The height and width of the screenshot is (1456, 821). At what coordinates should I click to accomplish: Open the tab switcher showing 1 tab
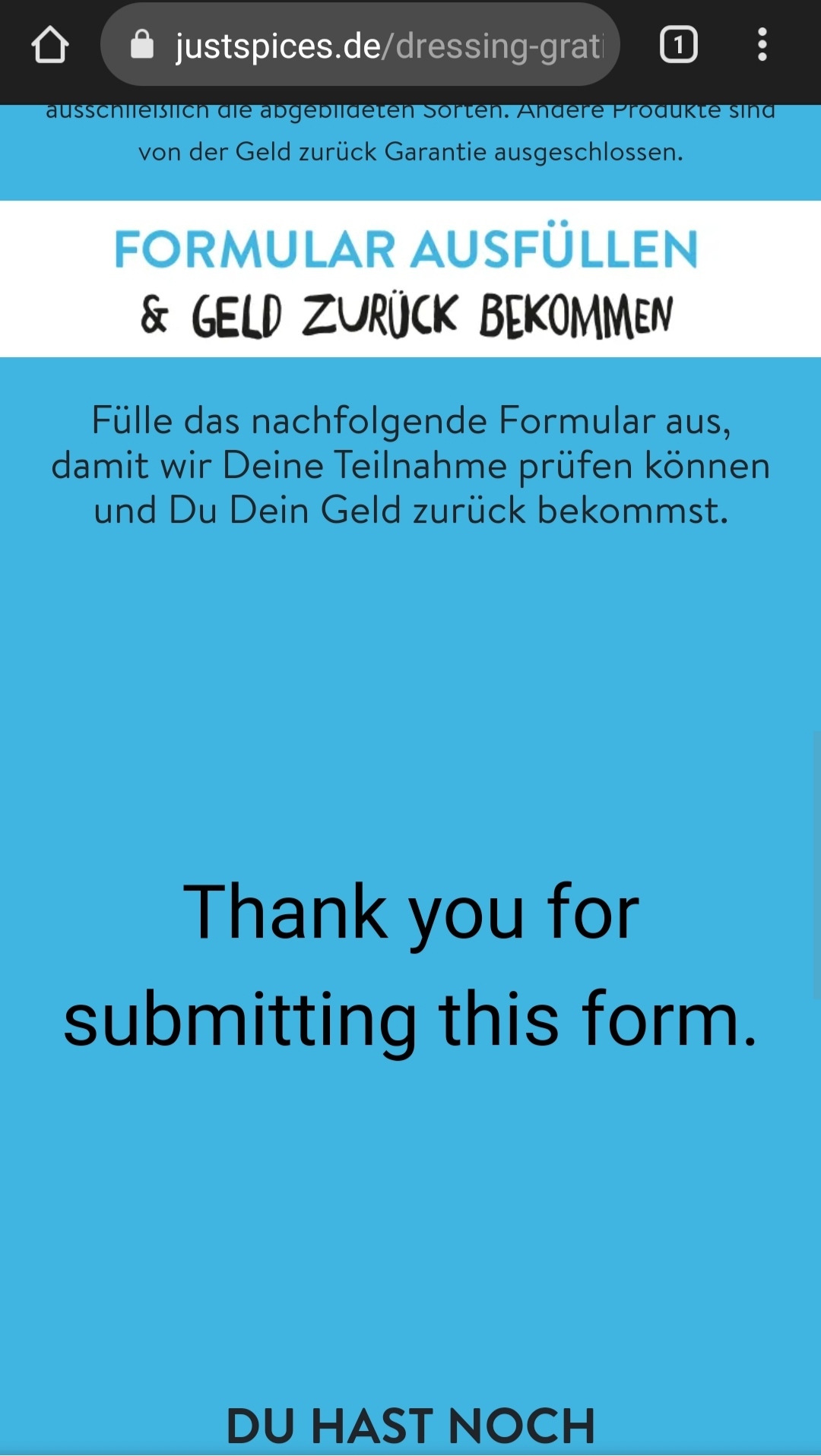click(x=678, y=45)
